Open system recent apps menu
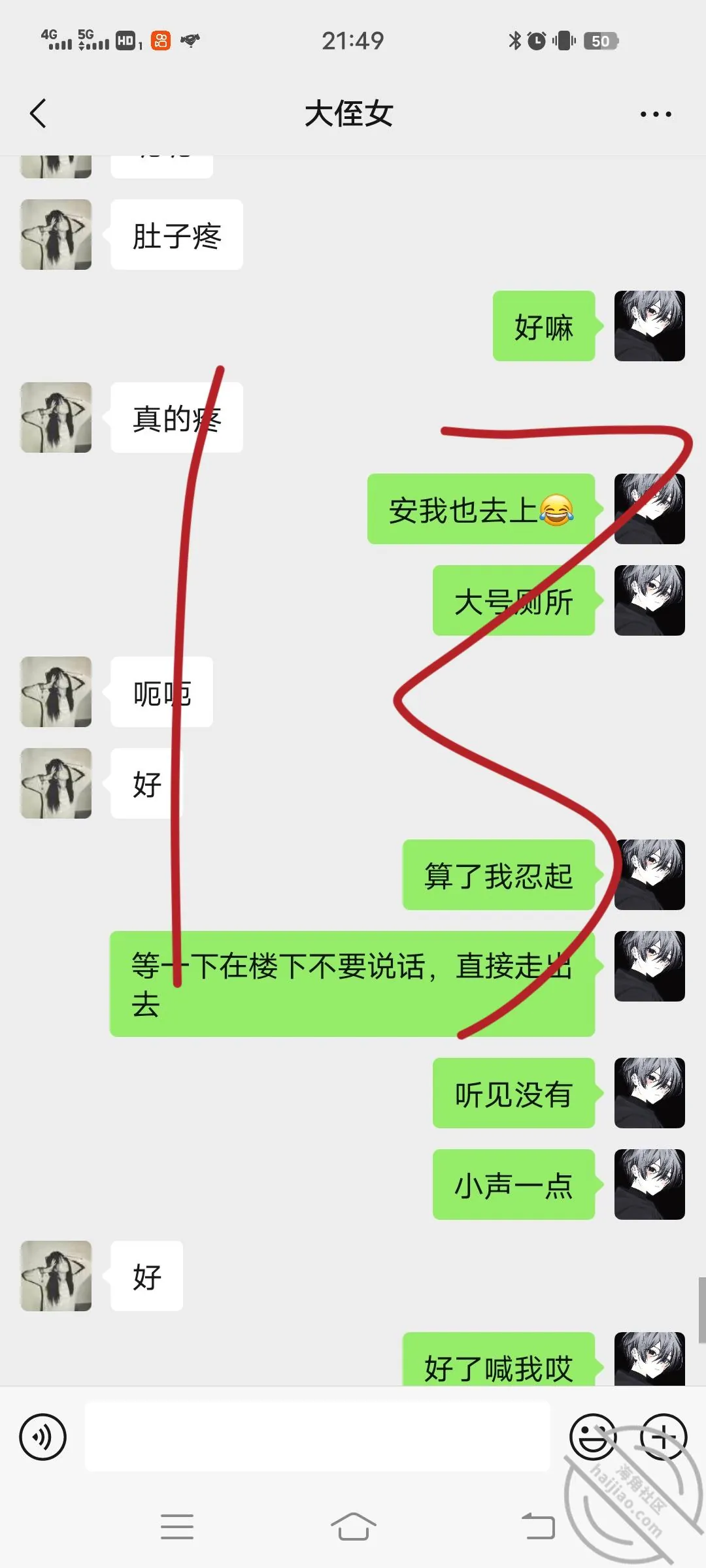 [x=177, y=1527]
